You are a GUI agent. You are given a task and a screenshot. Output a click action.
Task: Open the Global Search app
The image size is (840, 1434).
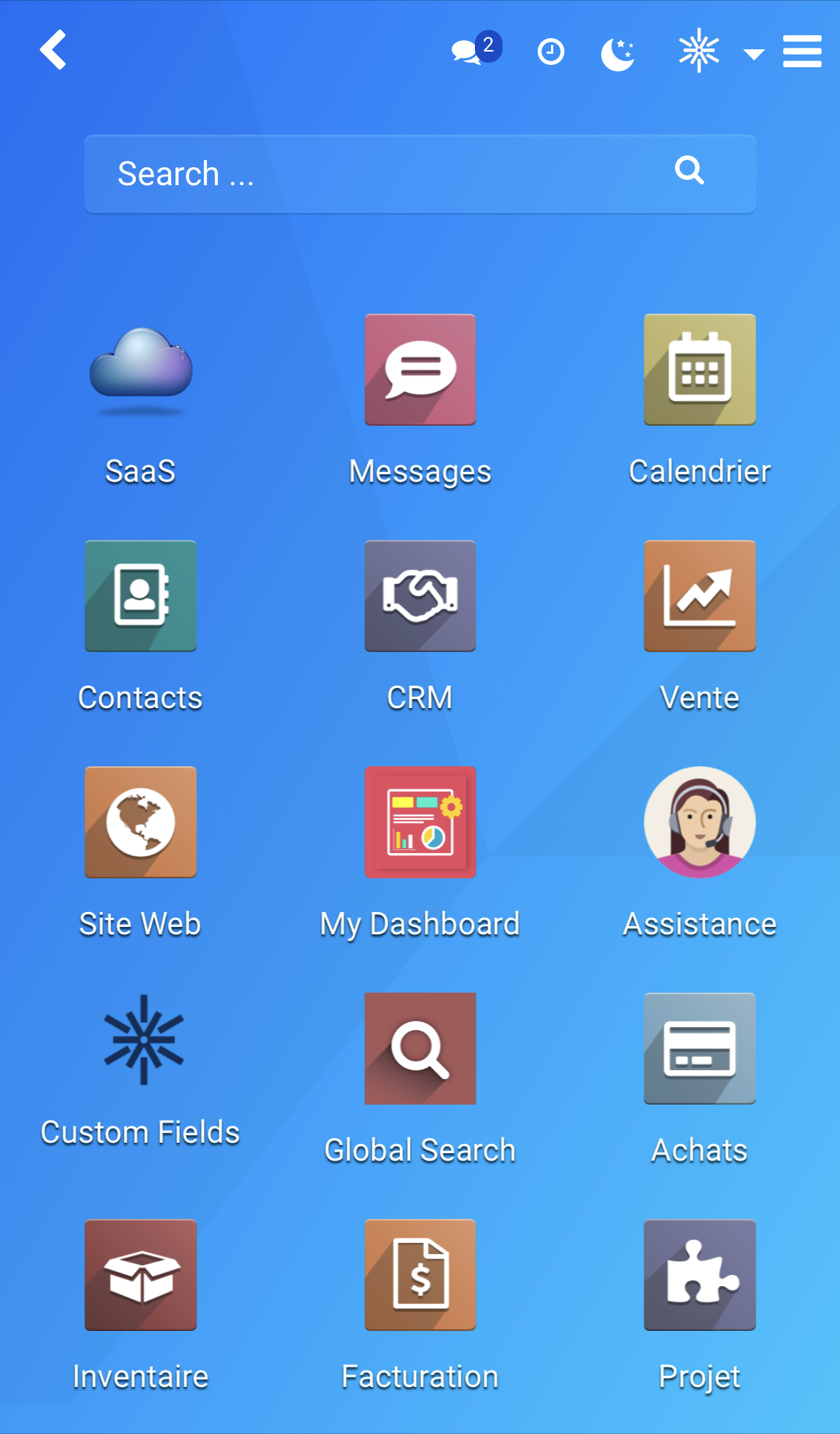[420, 1049]
